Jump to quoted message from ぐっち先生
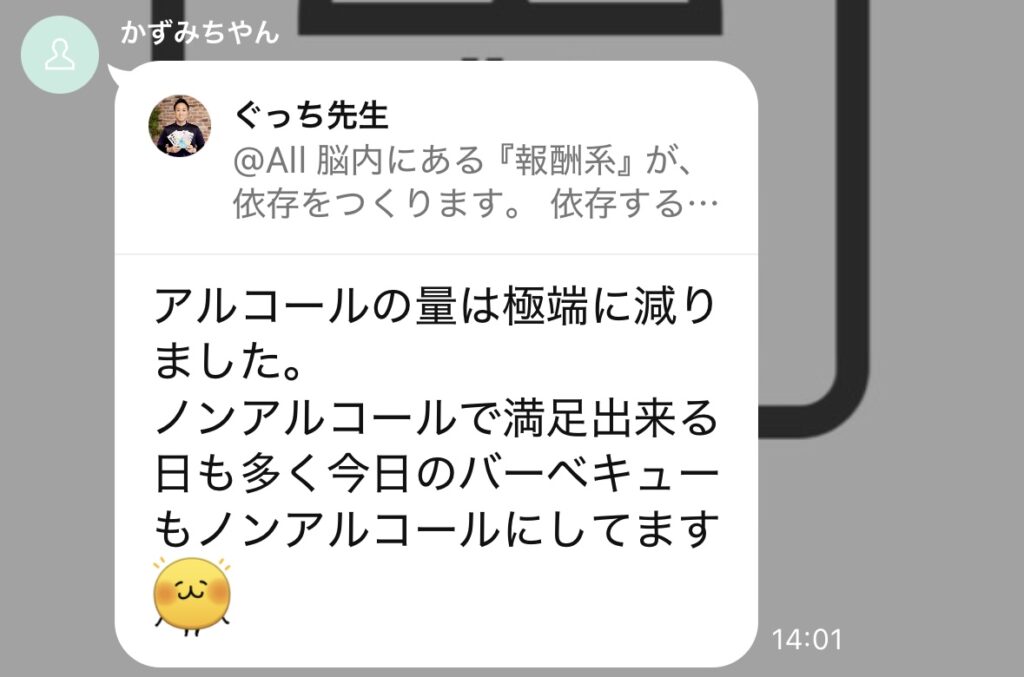The width and height of the screenshot is (1024, 677). pos(436,160)
